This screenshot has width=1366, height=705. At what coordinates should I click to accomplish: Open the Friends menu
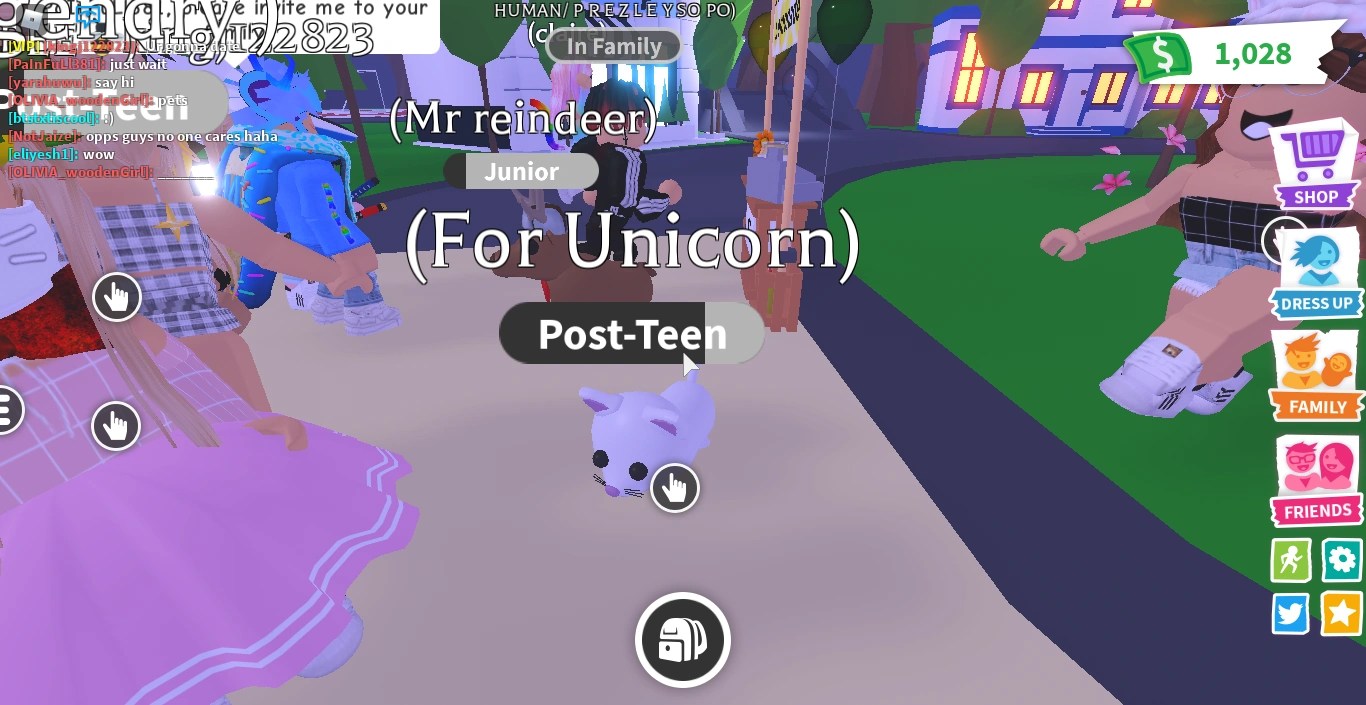click(1316, 481)
